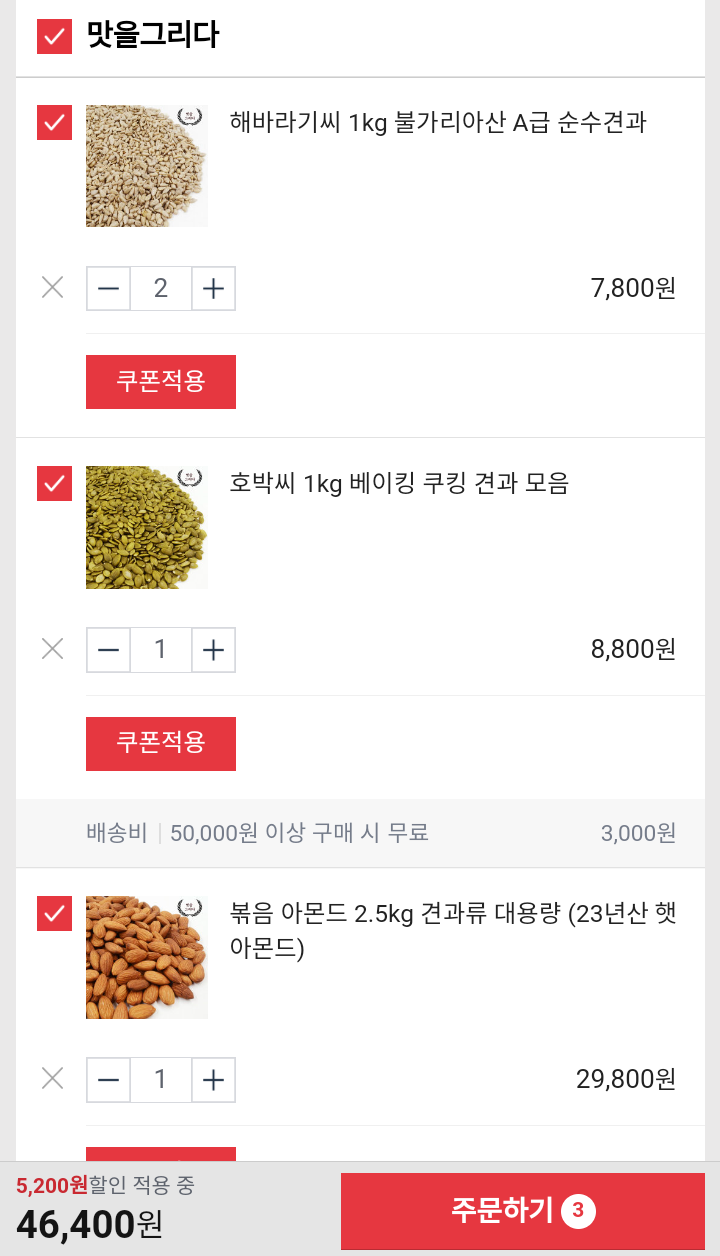
Task: Increase quantity of 볶음 아몬드 2.5kg
Action: pyautogui.click(x=213, y=1080)
